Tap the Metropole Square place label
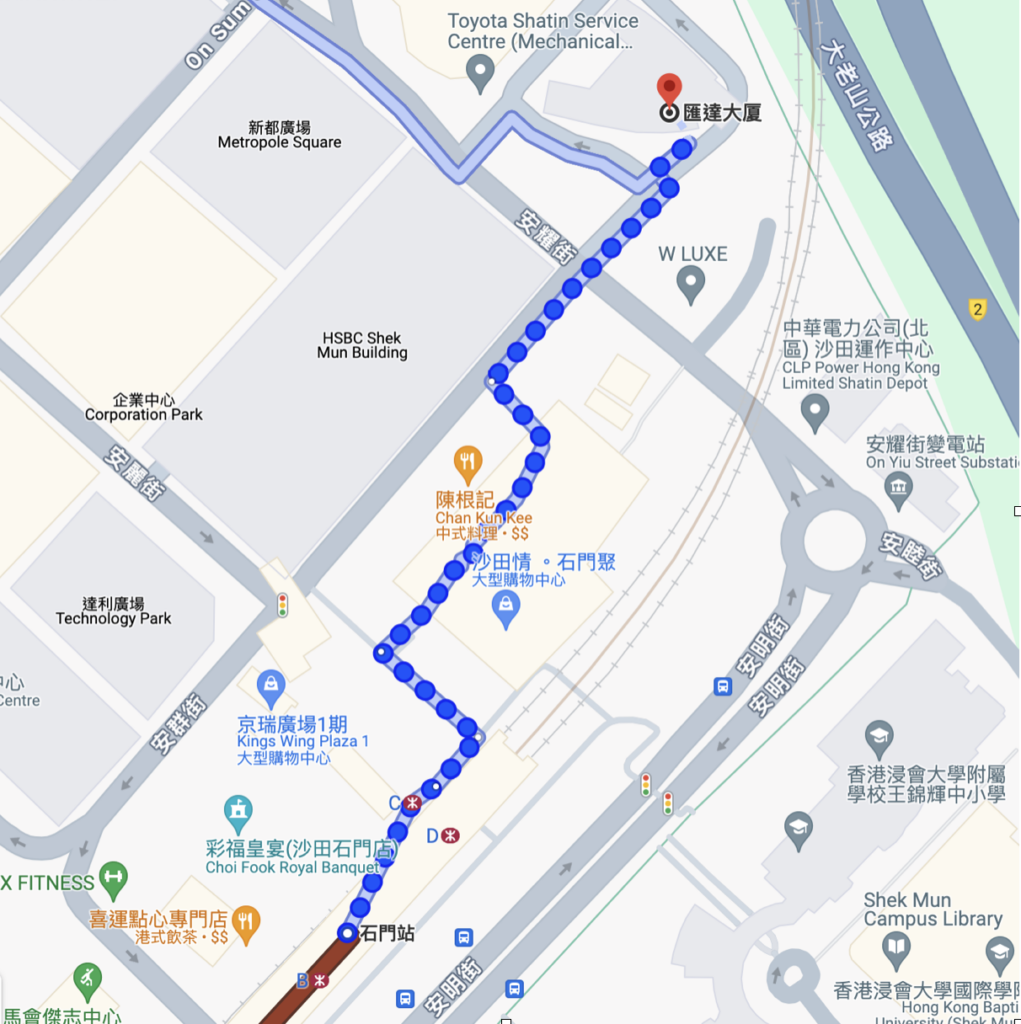1021x1024 pixels. point(279,135)
